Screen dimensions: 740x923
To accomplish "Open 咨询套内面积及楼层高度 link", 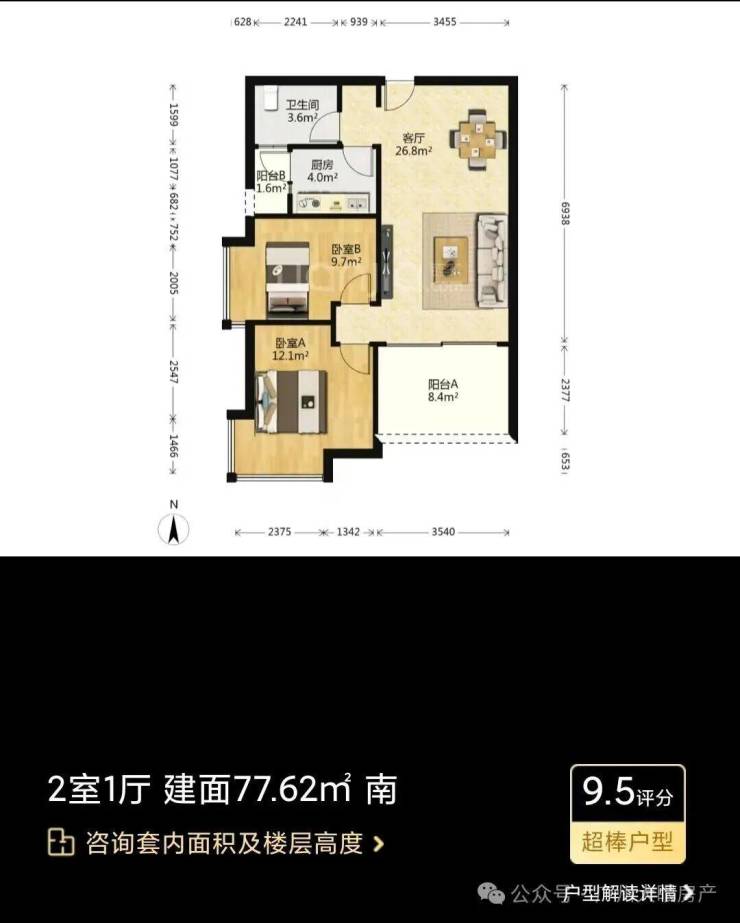I will pos(215,843).
